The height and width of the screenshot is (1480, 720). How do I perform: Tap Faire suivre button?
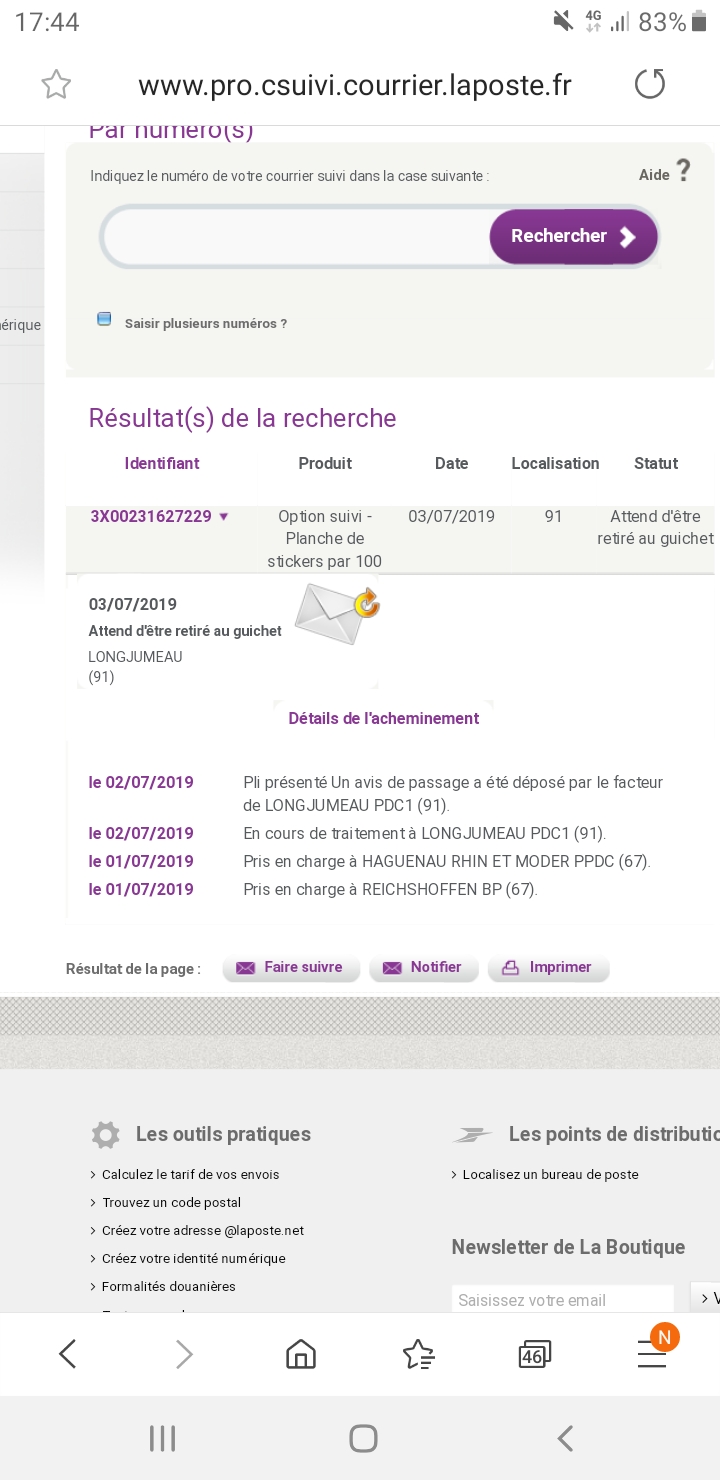pyautogui.click(x=291, y=968)
